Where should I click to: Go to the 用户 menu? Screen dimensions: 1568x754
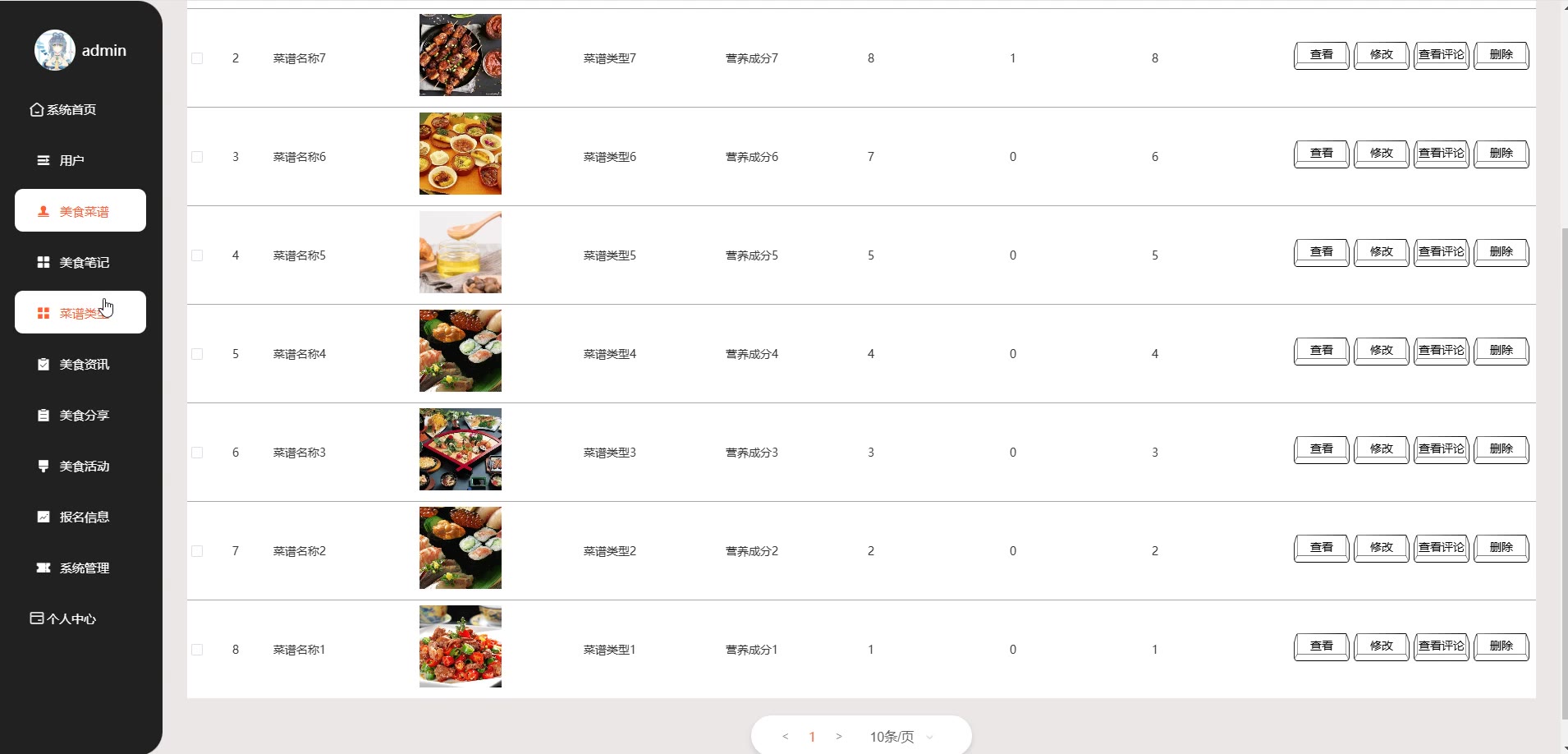point(71,160)
